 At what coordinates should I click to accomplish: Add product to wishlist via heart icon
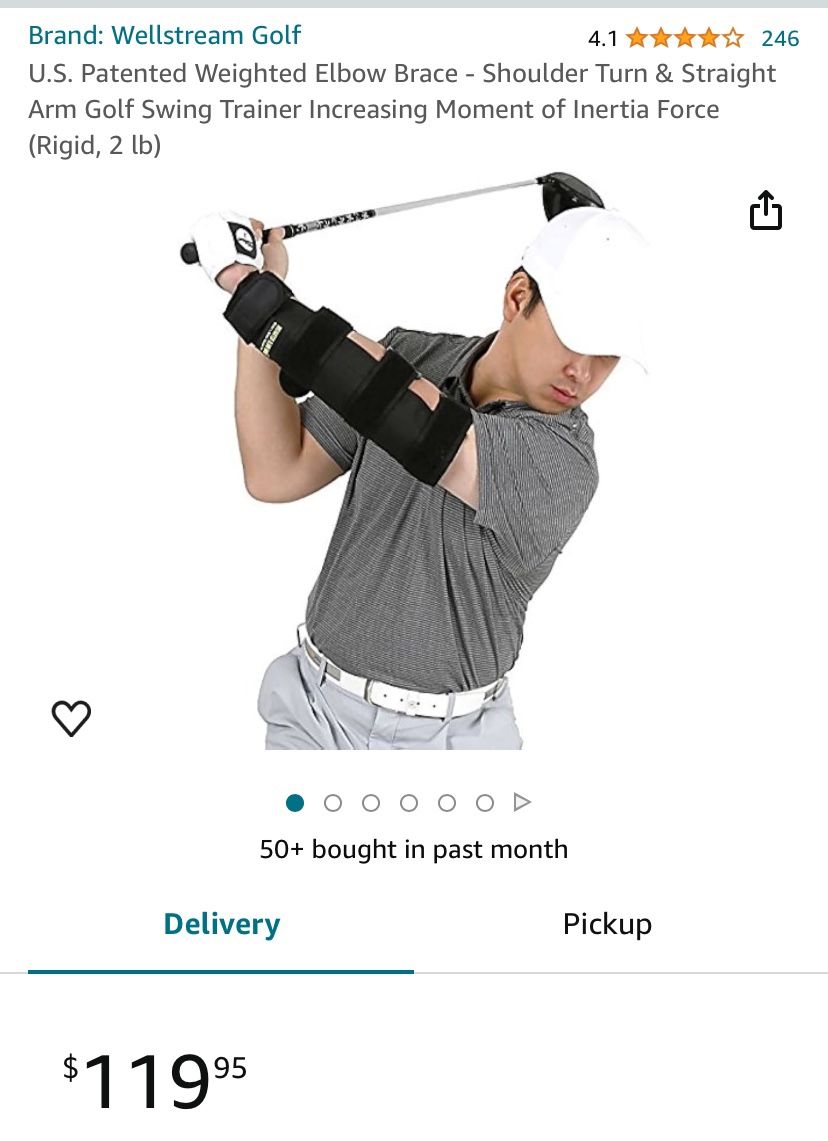coord(71,716)
